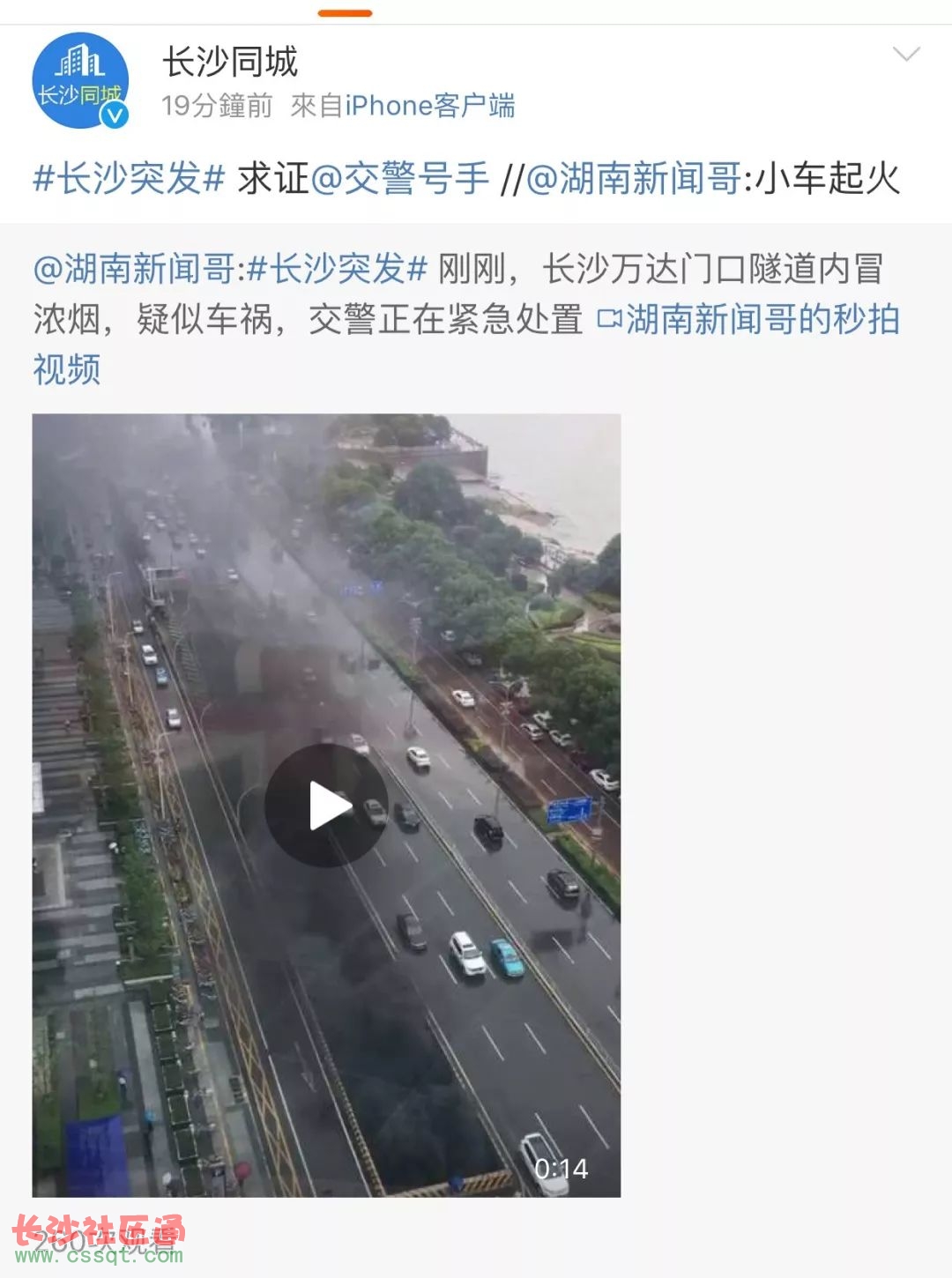
Task: Play the tunnel smoke video
Action: [x=327, y=806]
